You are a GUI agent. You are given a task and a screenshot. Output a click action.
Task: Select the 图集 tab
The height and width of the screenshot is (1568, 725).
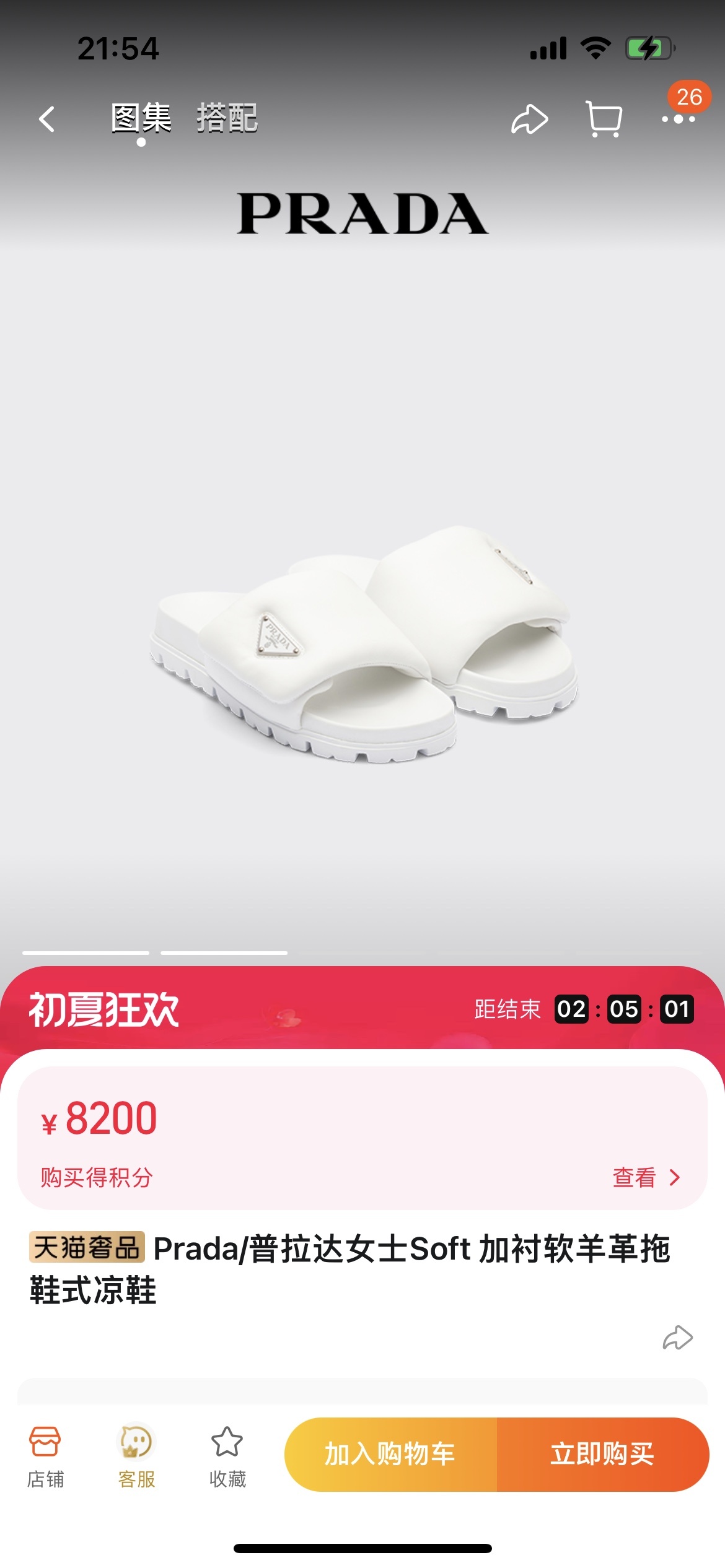[x=141, y=118]
